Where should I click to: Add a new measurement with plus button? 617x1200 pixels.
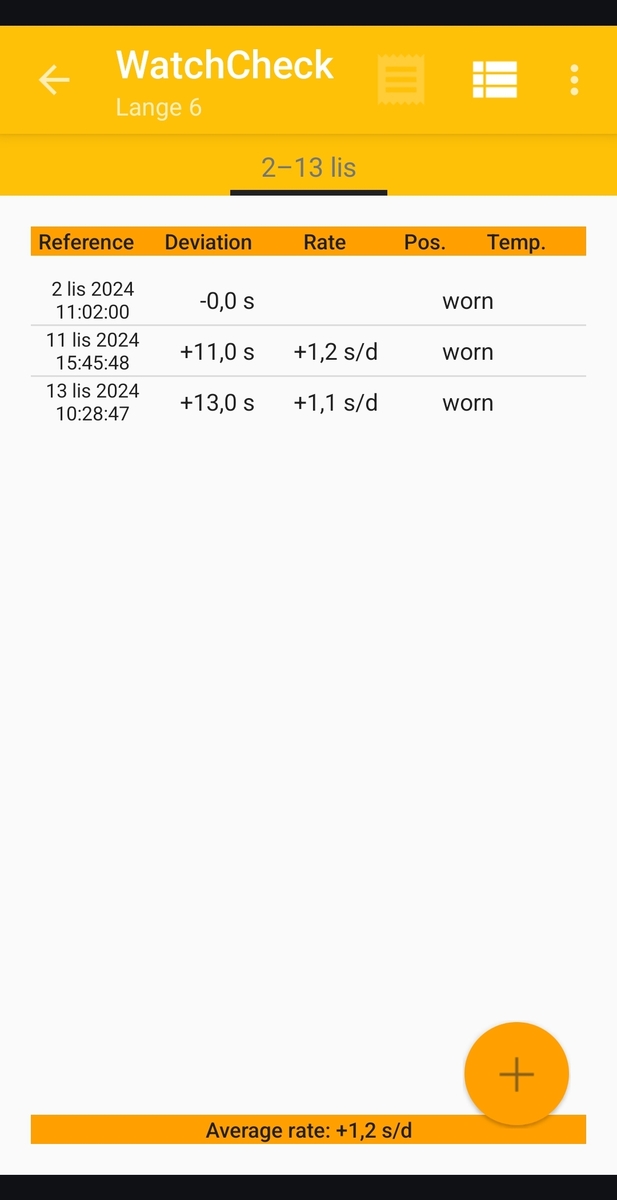[x=516, y=1074]
